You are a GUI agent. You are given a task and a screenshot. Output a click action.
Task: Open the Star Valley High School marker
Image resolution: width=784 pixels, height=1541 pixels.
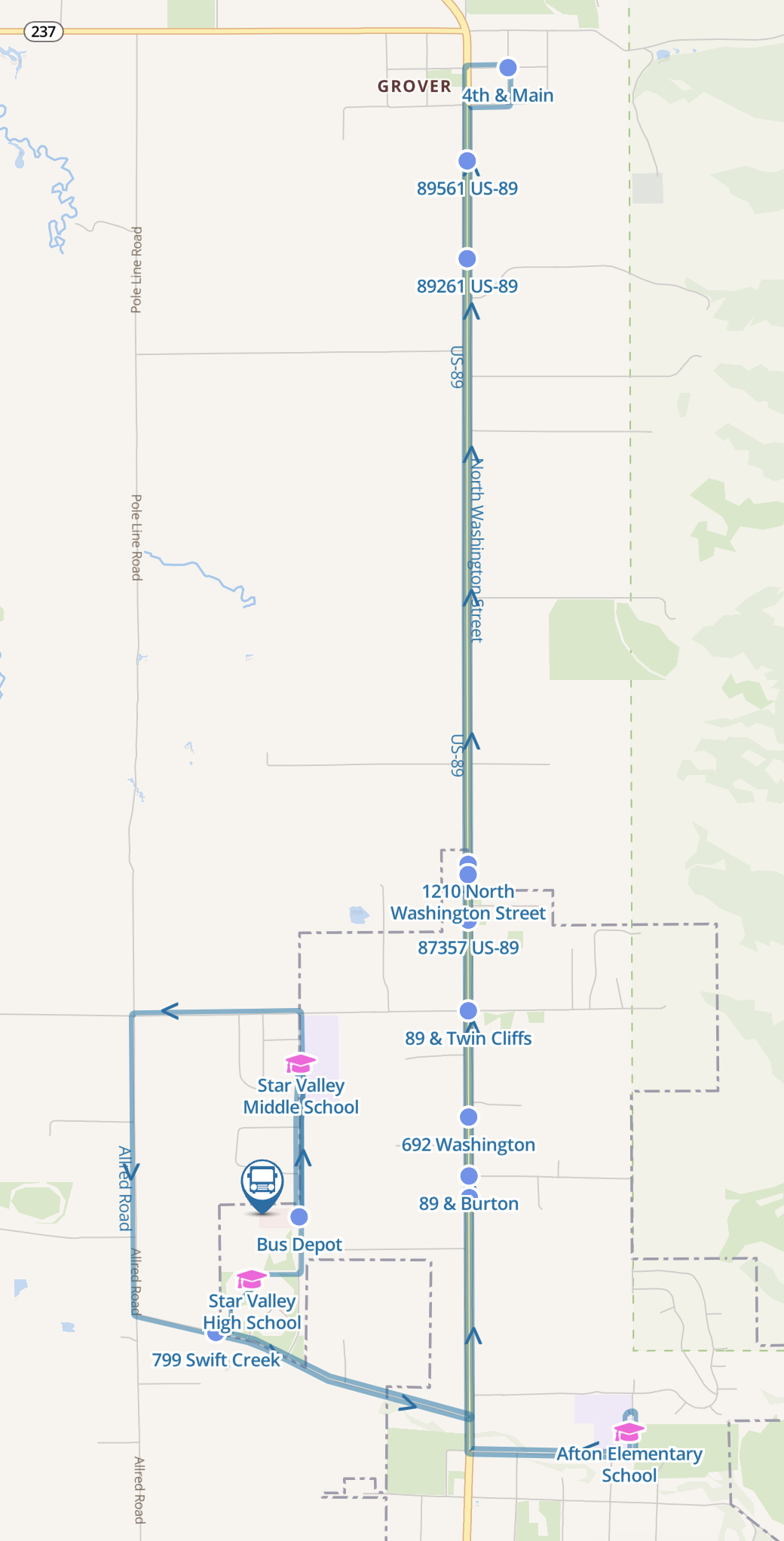251,1279
